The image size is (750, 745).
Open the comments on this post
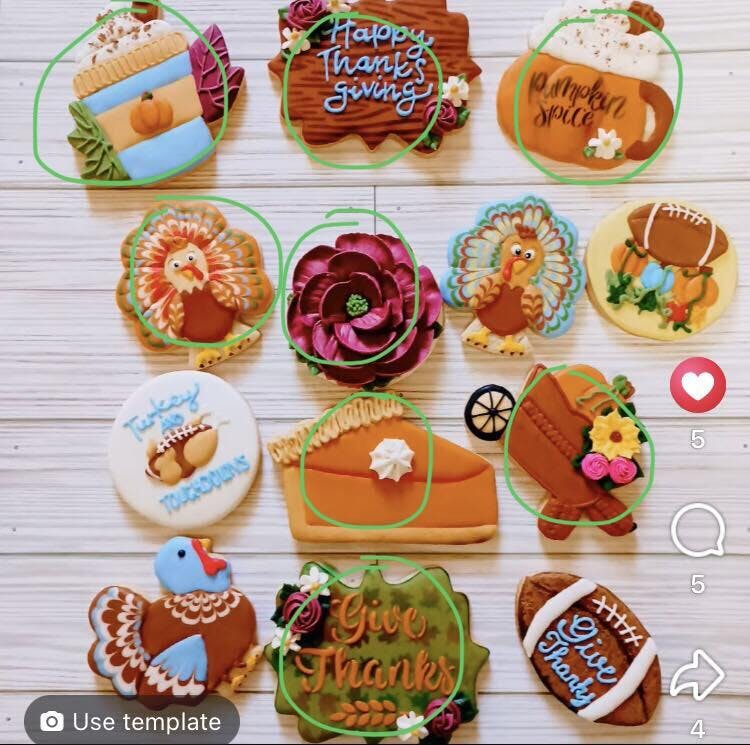tap(697, 530)
